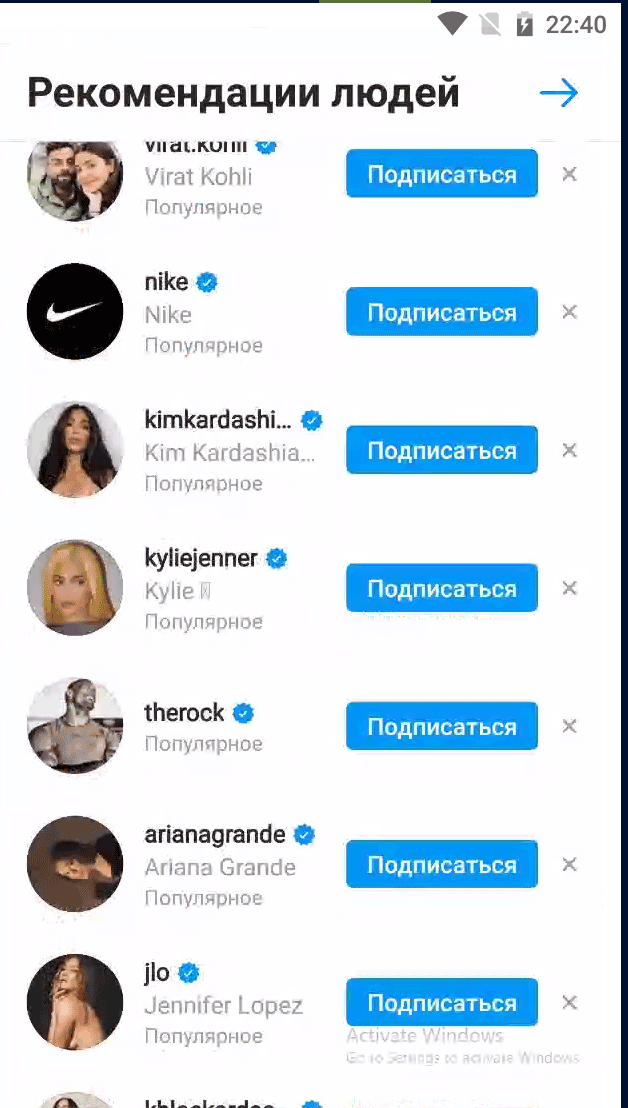Open nike profile from its row

[167, 283]
